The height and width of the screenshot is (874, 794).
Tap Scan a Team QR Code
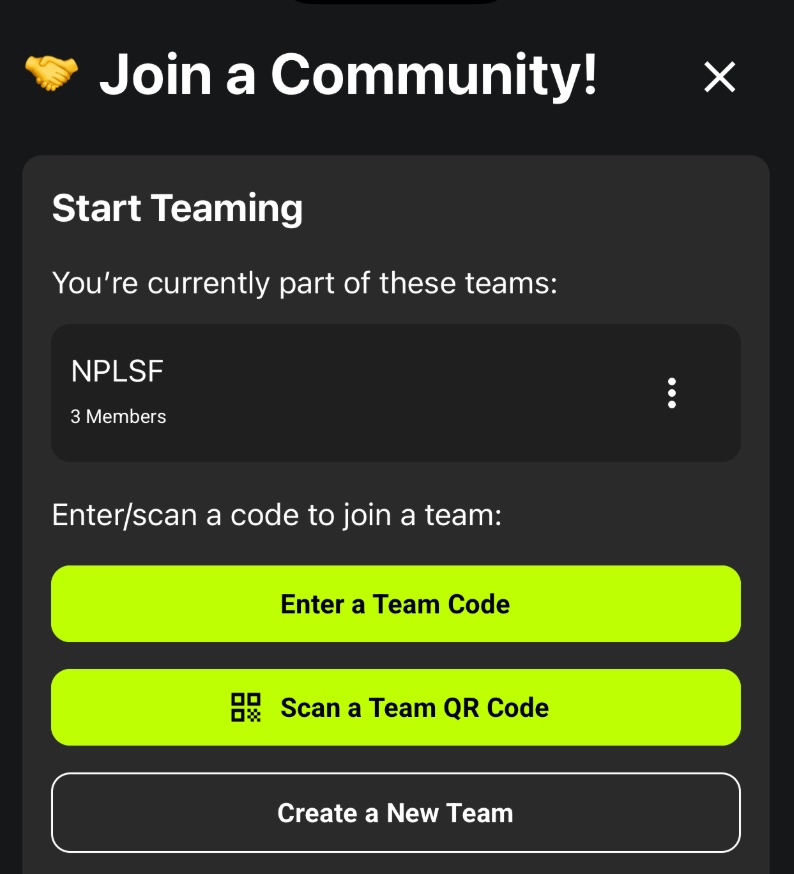[396, 707]
